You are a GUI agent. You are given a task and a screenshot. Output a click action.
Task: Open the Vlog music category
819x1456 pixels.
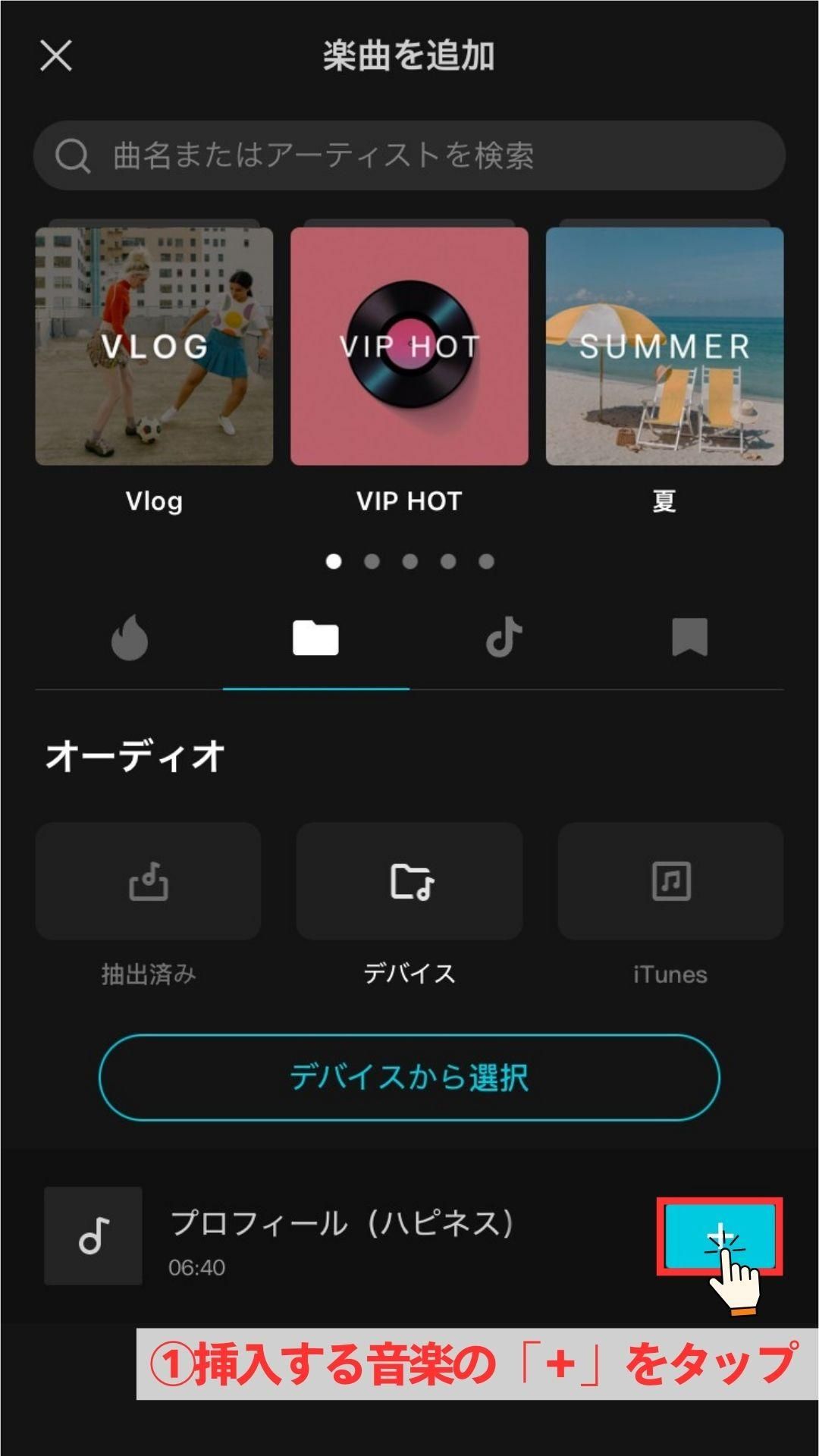click(154, 347)
